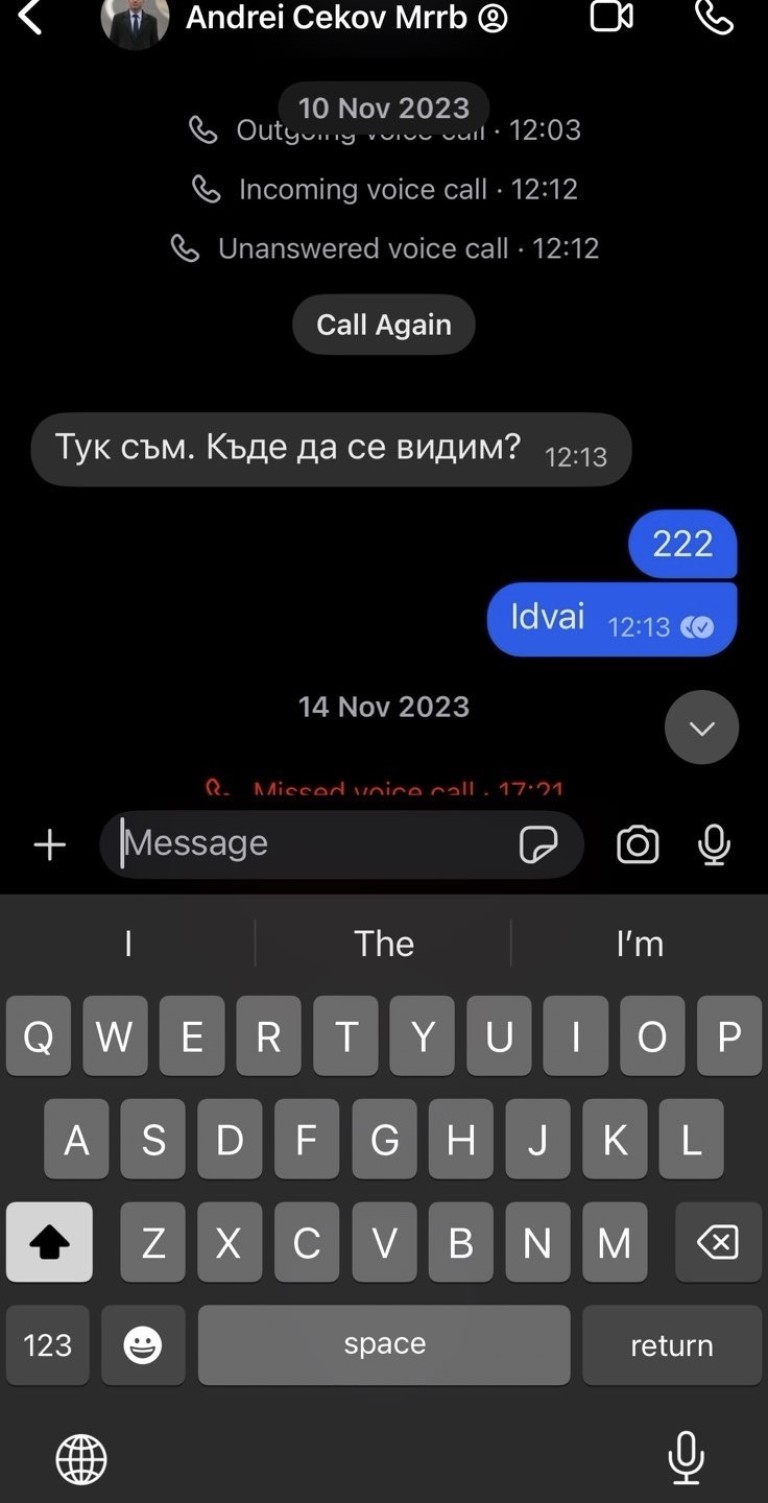The height and width of the screenshot is (1503, 768).
Task: Switch to the 123 numeric keyboard
Action: point(47,1345)
